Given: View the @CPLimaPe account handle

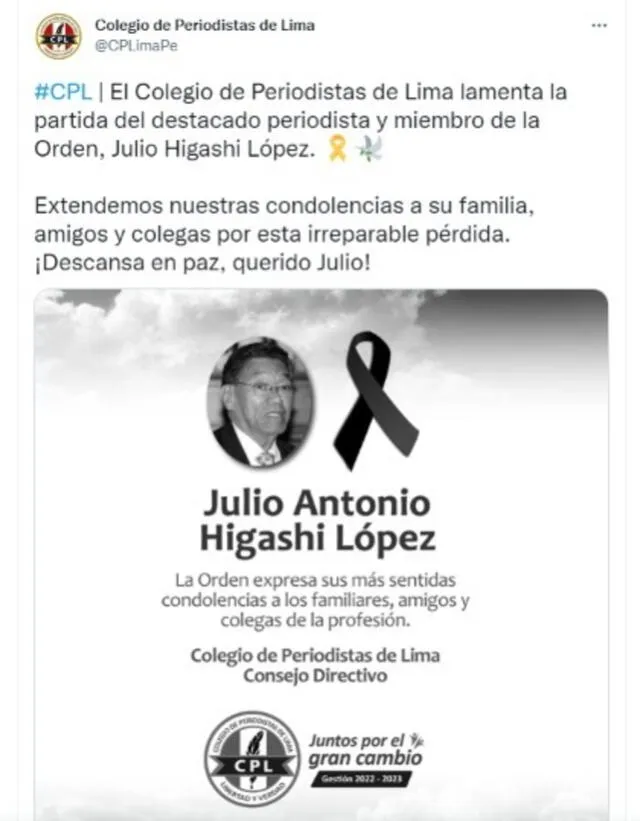Looking at the screenshot, I should (131, 45).
